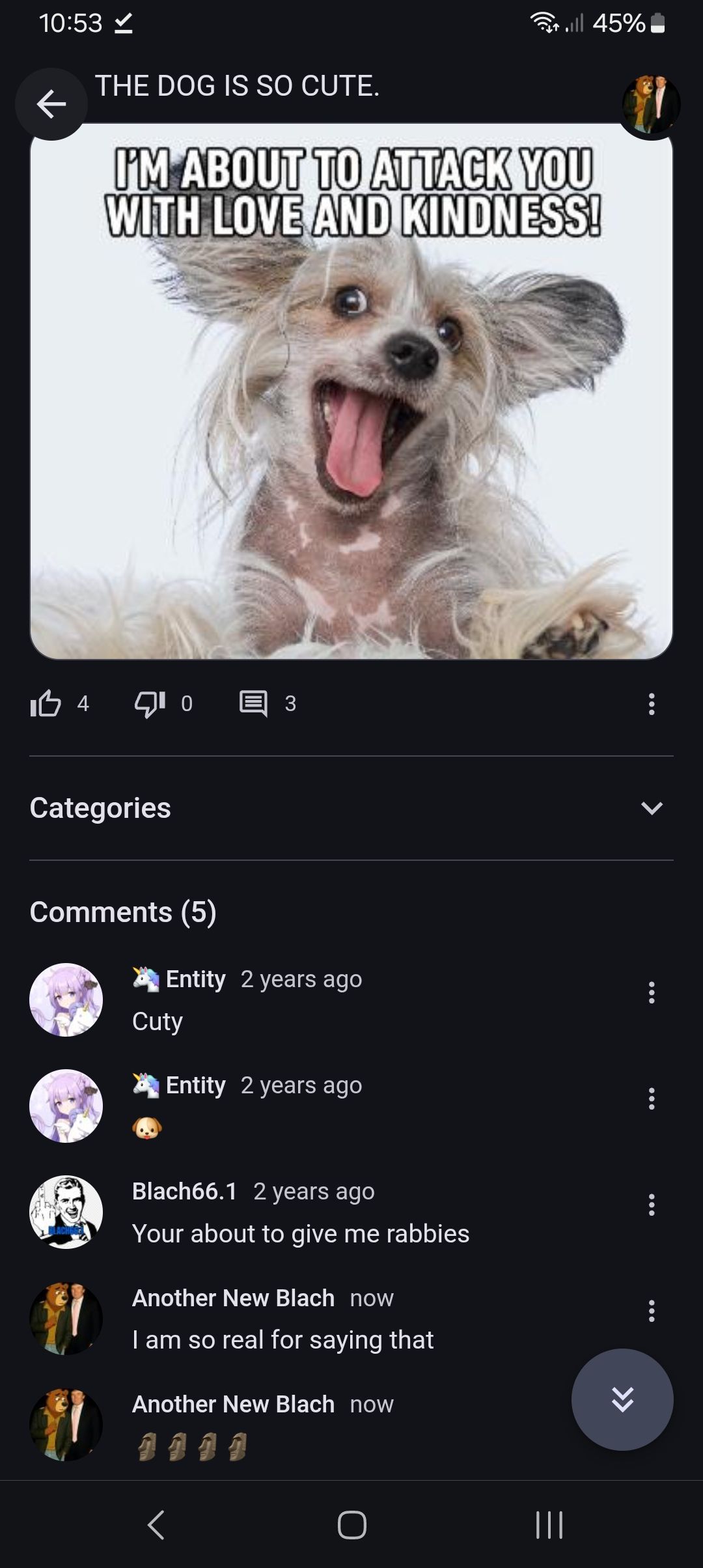Open the recent apps system button
703x1568 pixels.
pos(549,1524)
